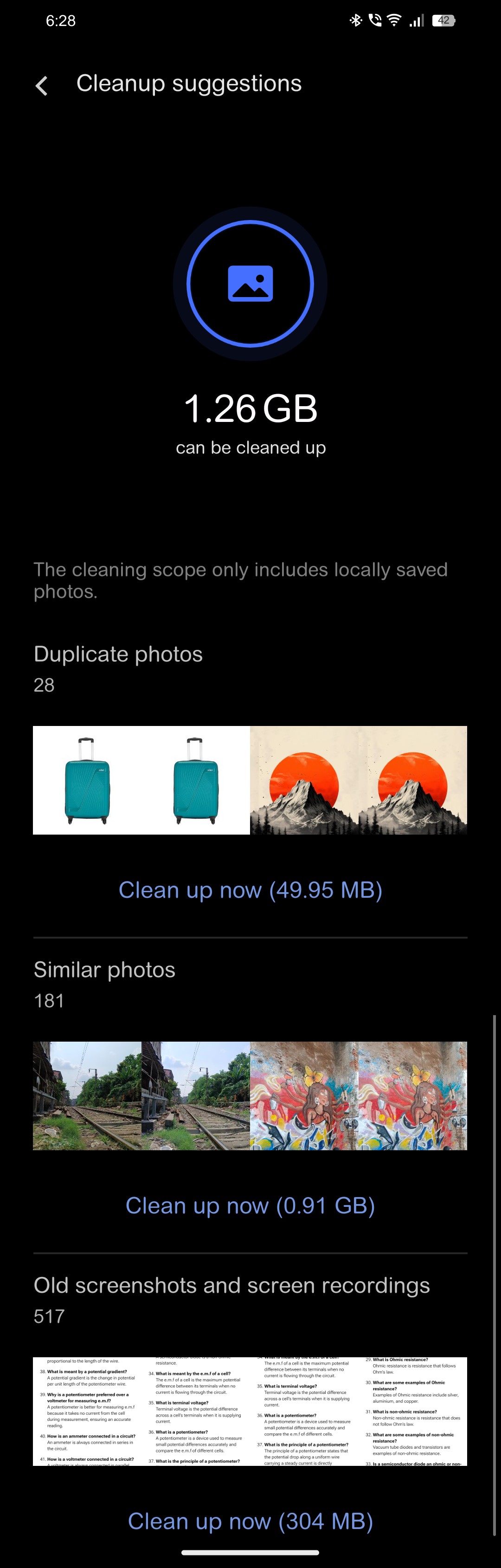Open the Similar photos preview strip
This screenshot has width=501, height=1568.
pyautogui.click(x=250, y=1095)
